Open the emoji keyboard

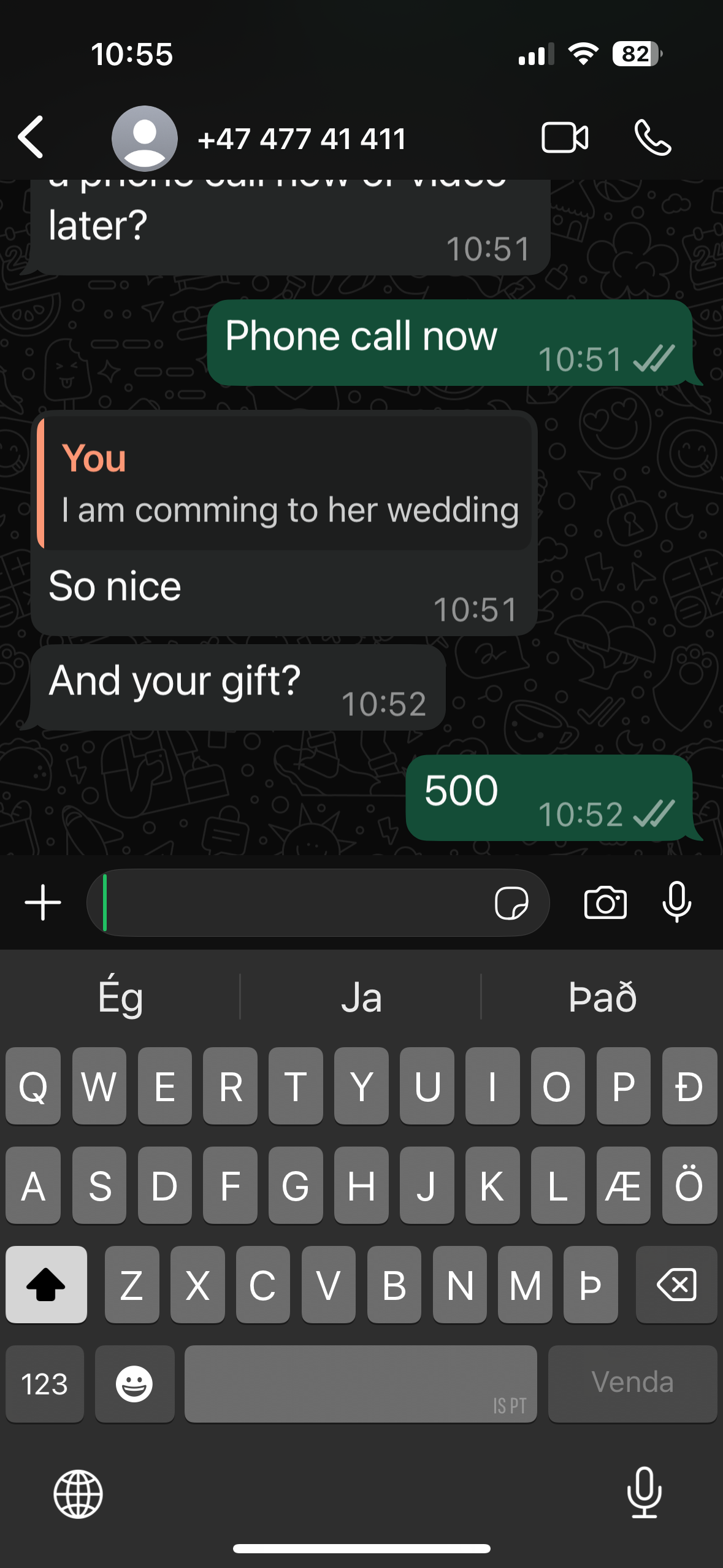pyautogui.click(x=134, y=1384)
